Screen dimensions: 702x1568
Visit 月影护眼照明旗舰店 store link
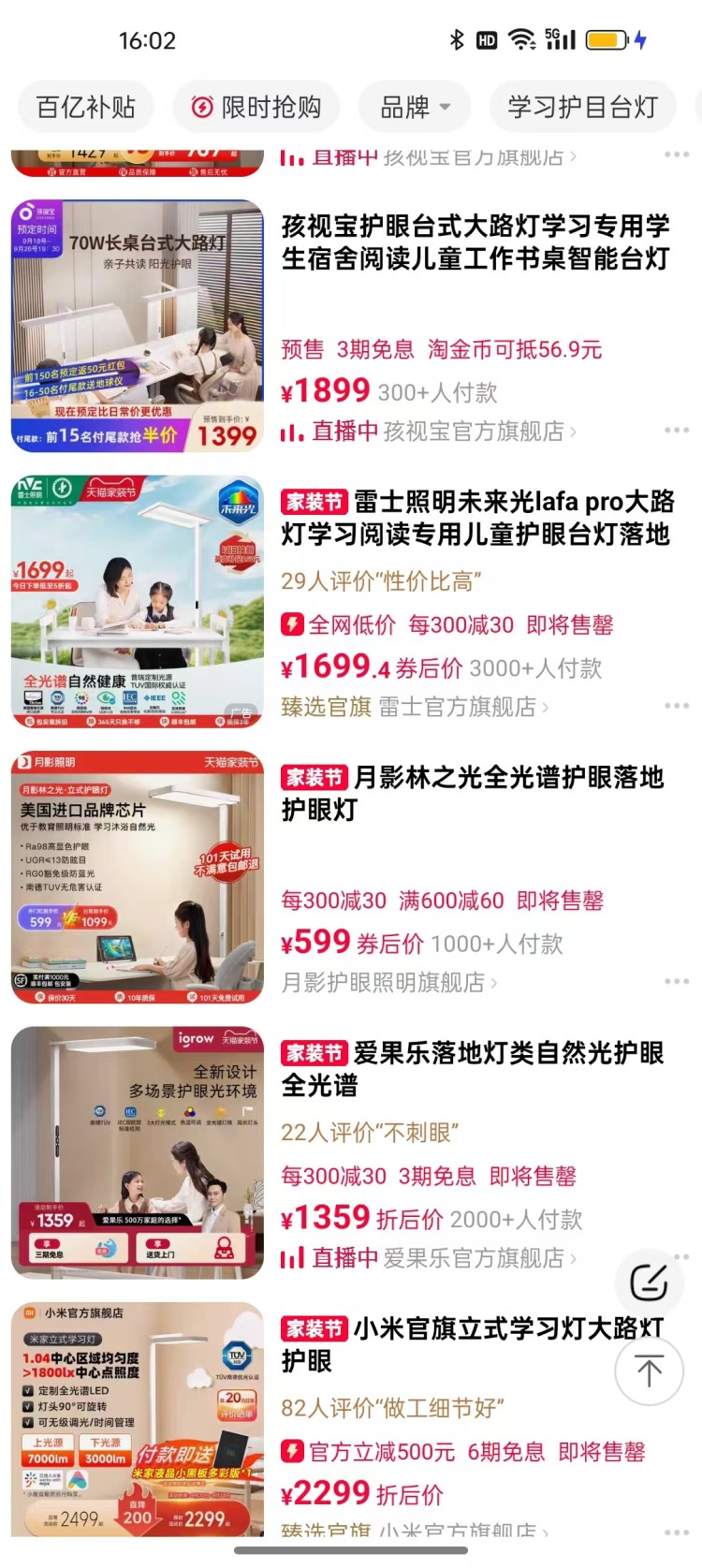point(389,982)
